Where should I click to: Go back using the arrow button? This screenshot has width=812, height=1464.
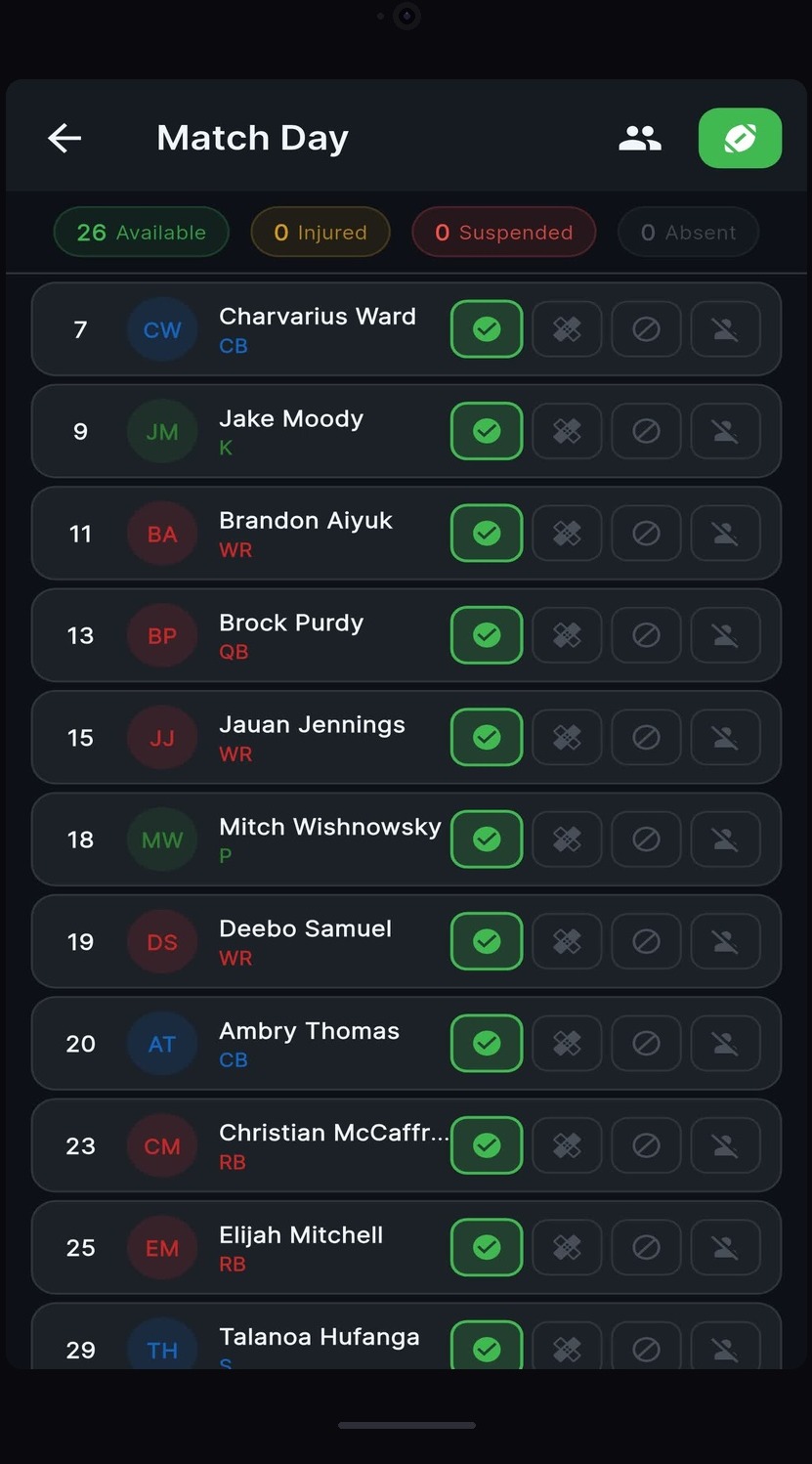pos(64,138)
